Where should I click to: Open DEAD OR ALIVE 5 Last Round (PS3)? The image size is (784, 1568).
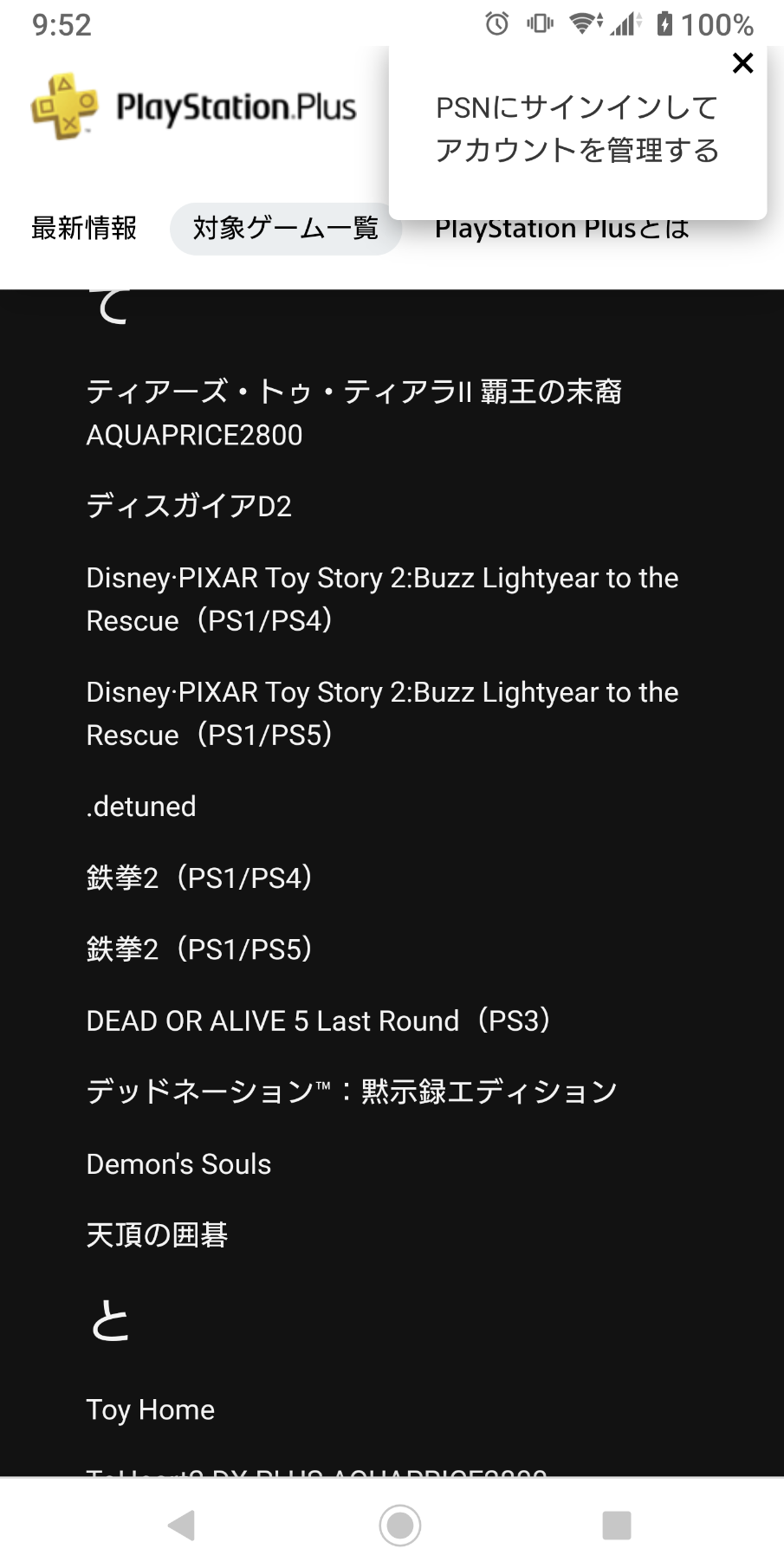point(319,1020)
